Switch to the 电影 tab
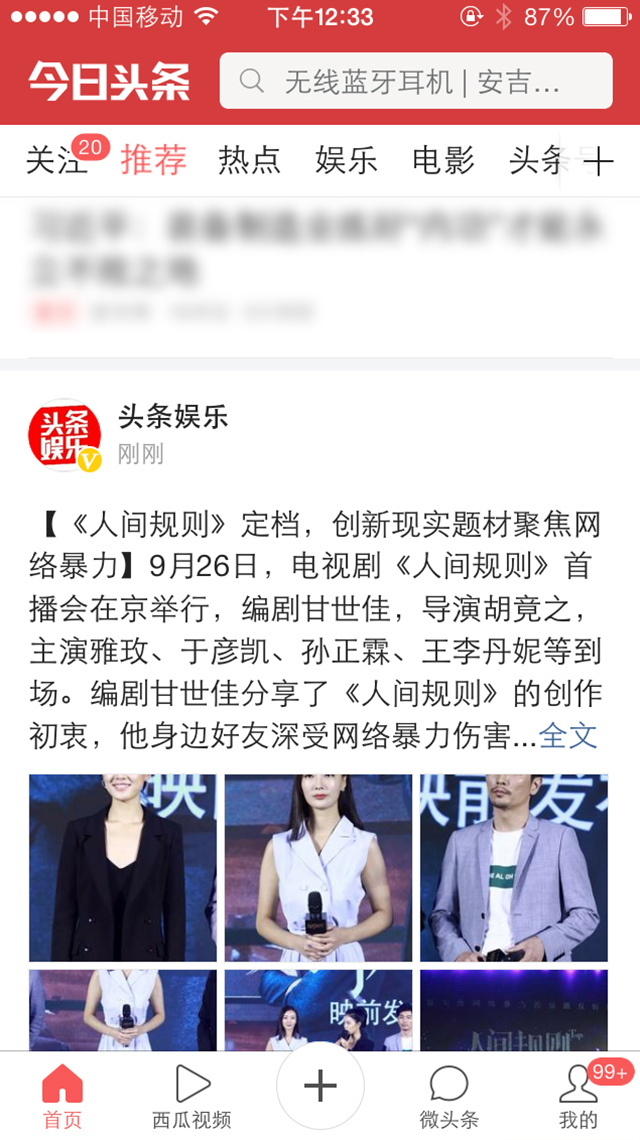The width and height of the screenshot is (640, 1140). [x=443, y=161]
